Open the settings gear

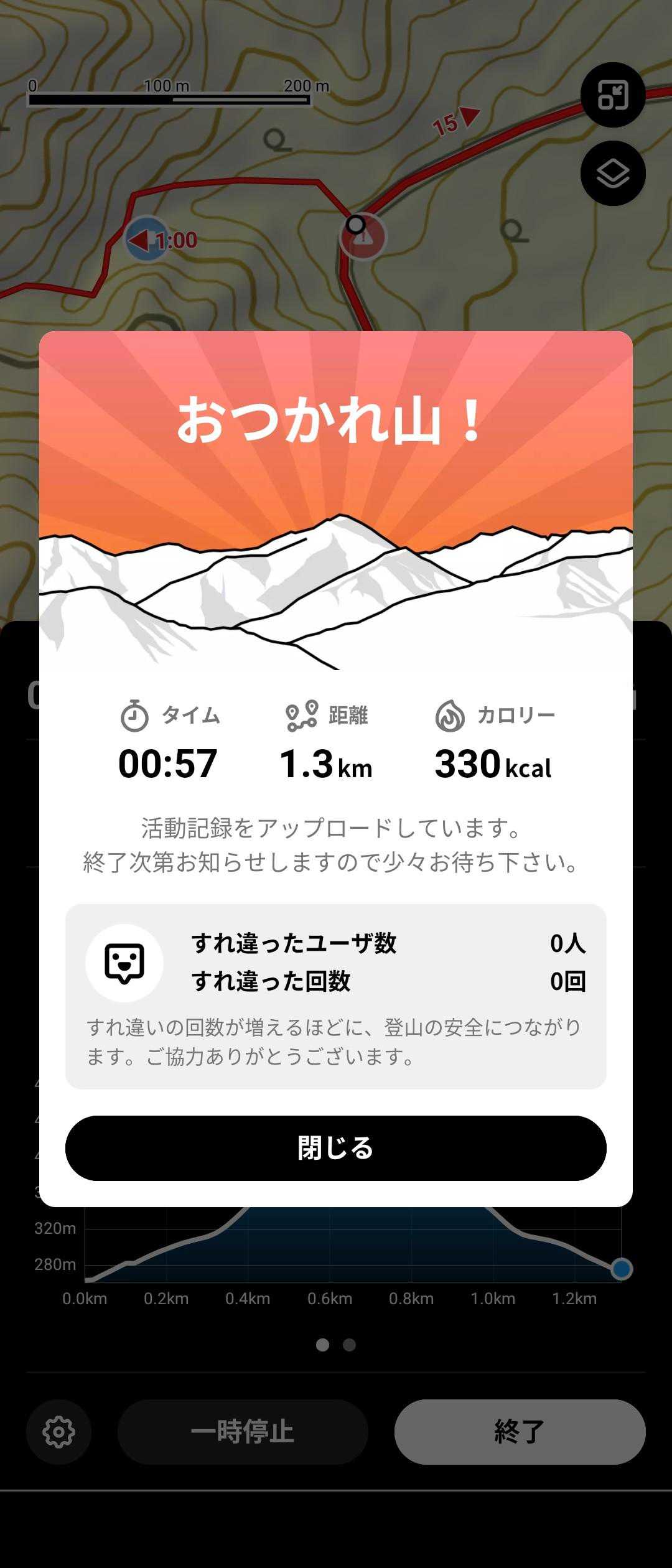(x=58, y=1432)
